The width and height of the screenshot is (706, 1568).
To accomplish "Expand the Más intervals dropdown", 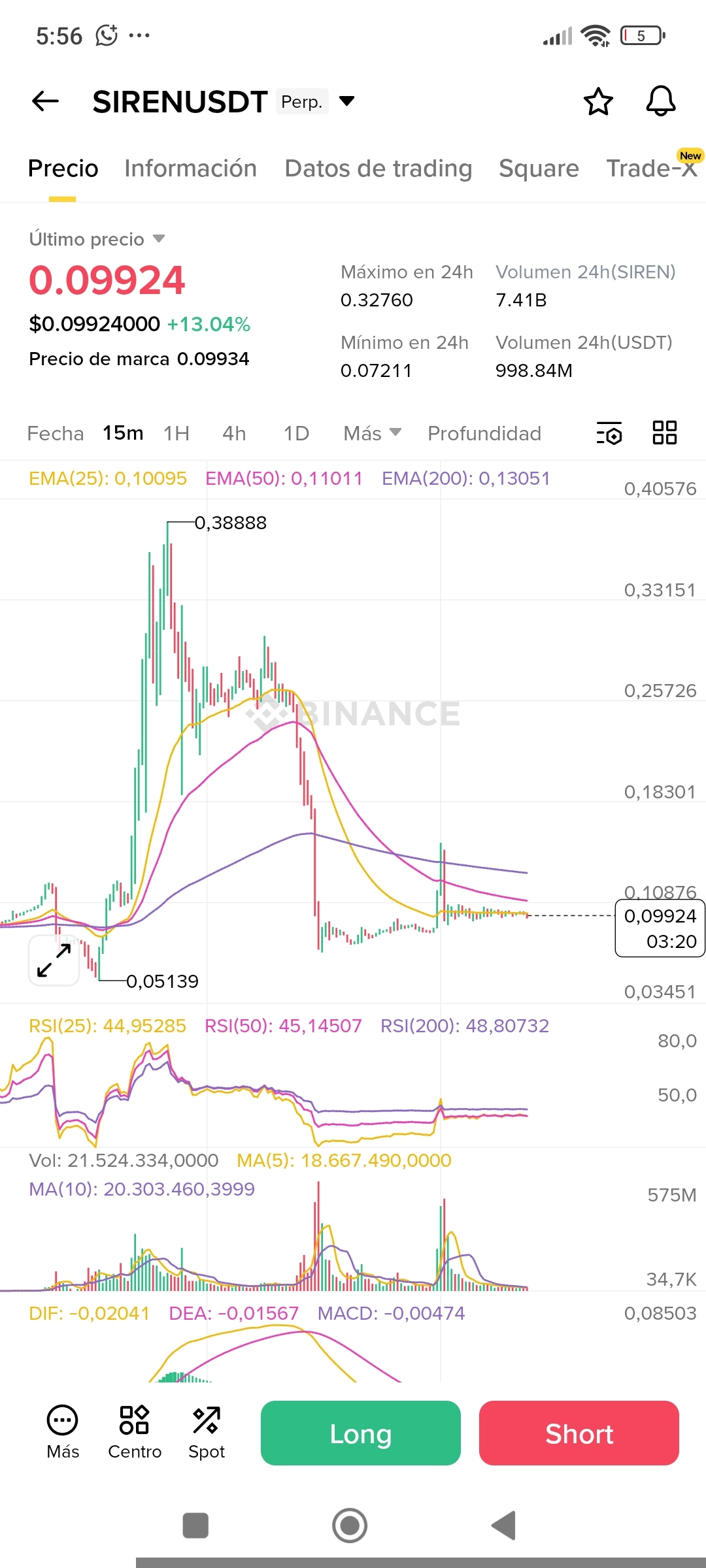I will coord(372,433).
